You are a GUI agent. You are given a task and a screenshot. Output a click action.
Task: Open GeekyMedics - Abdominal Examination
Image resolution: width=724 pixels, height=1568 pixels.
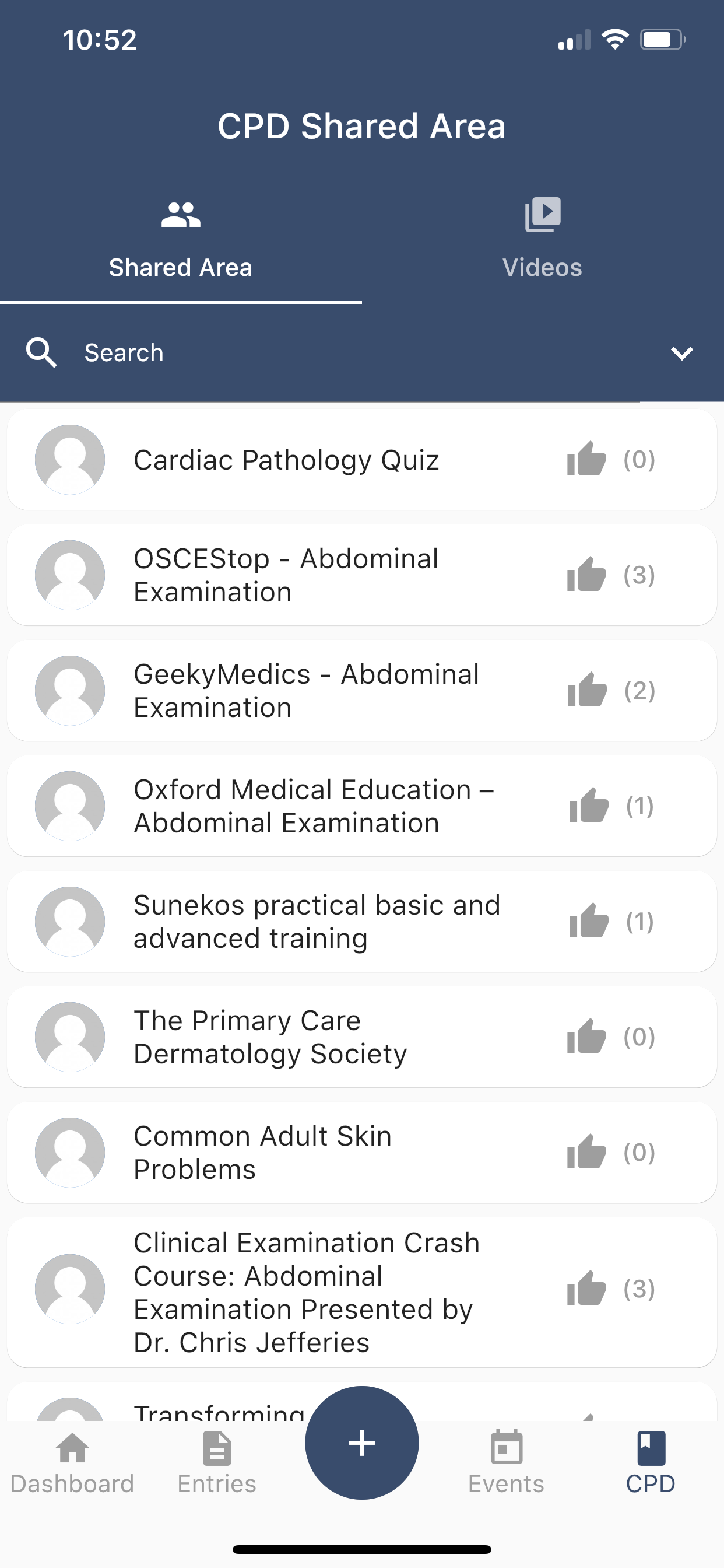361,690
